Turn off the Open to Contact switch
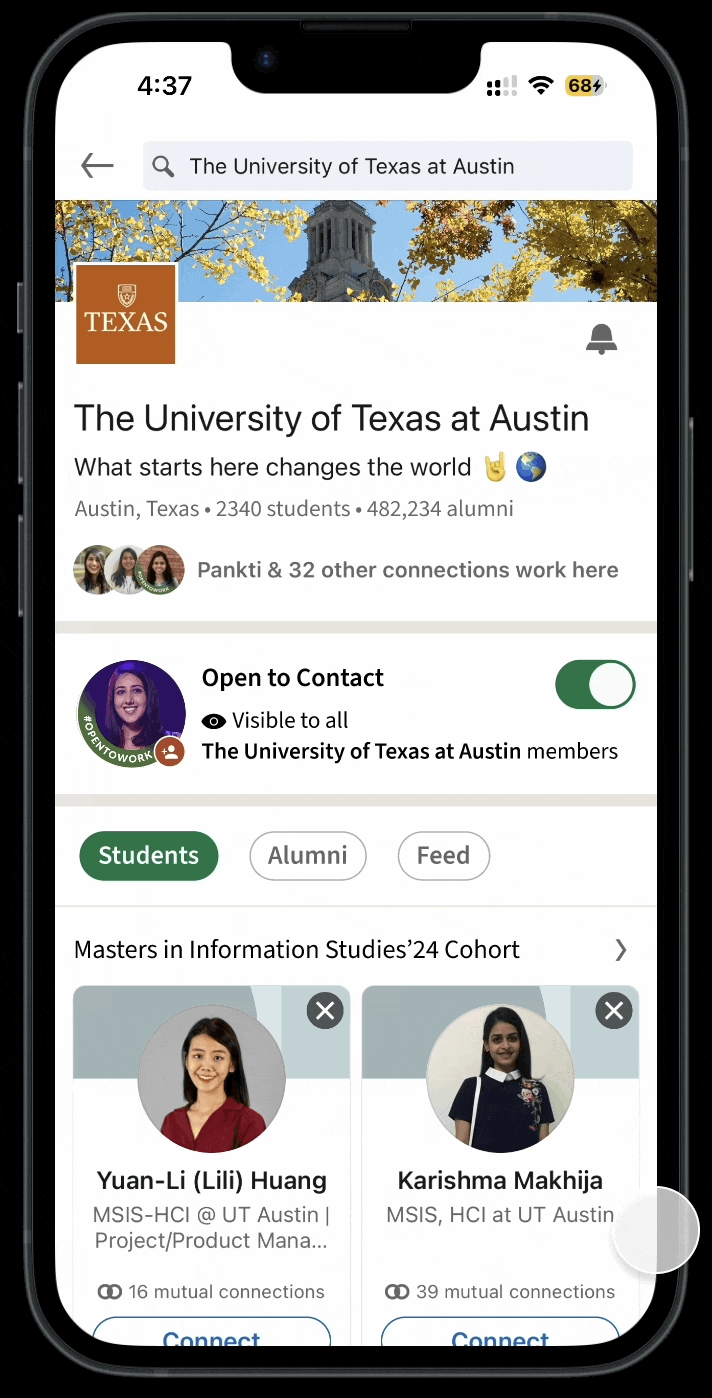Image resolution: width=712 pixels, height=1398 pixels. 595,685
